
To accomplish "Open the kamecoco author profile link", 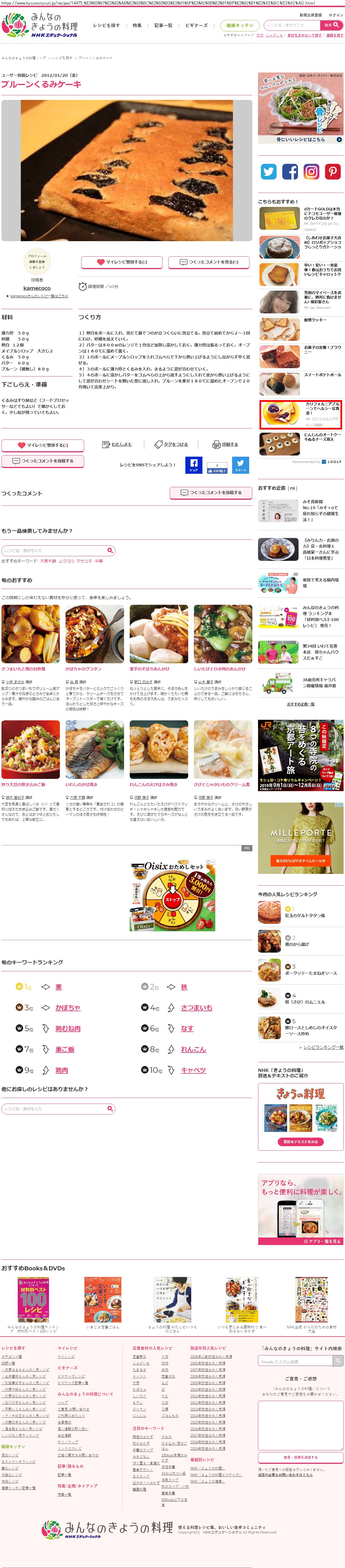I will (x=37, y=288).
